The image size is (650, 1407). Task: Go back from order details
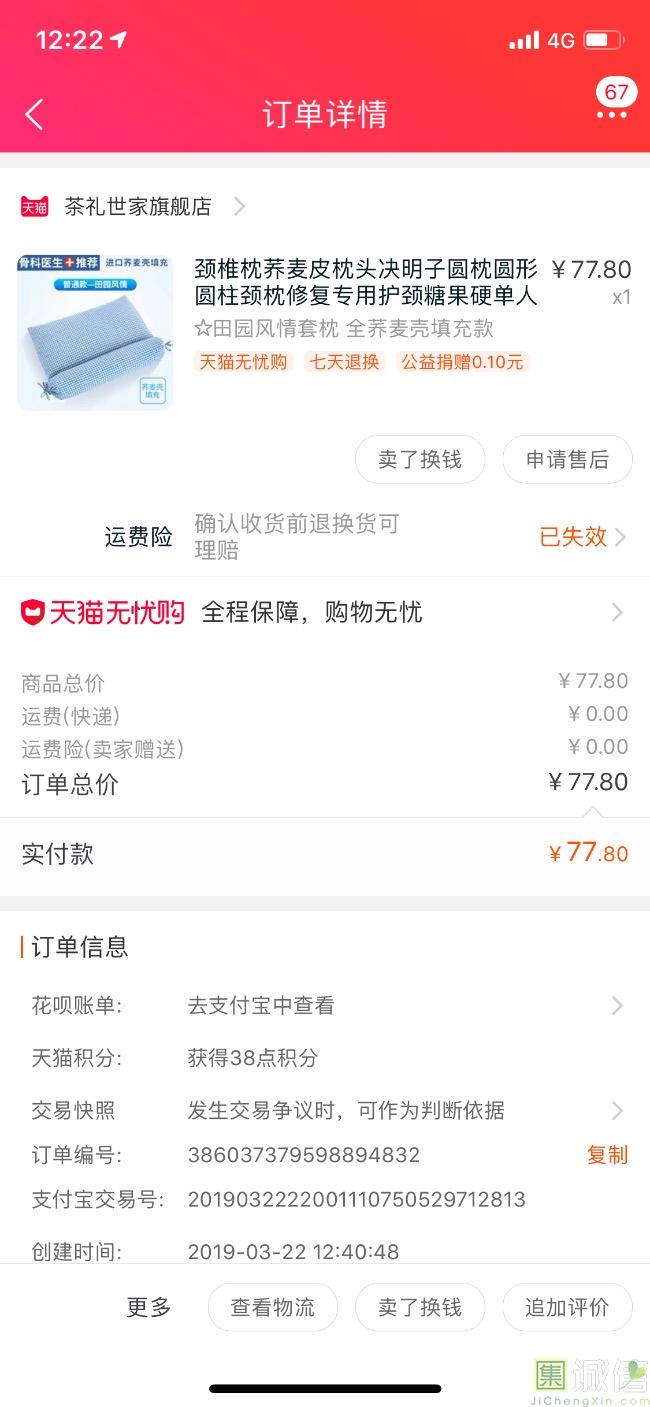point(35,114)
